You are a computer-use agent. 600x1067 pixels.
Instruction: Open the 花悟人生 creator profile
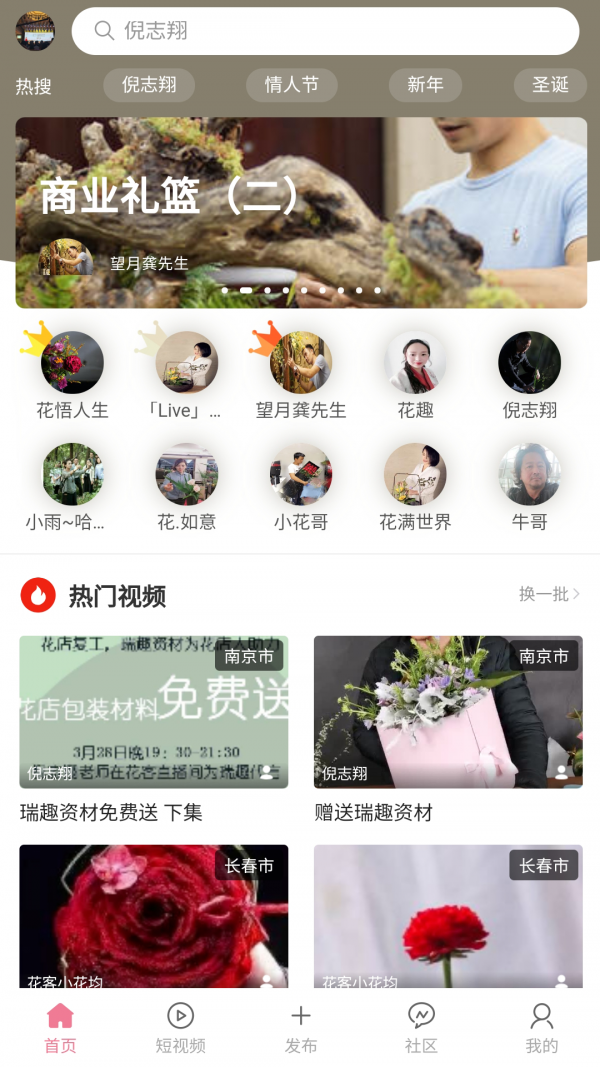(x=72, y=363)
